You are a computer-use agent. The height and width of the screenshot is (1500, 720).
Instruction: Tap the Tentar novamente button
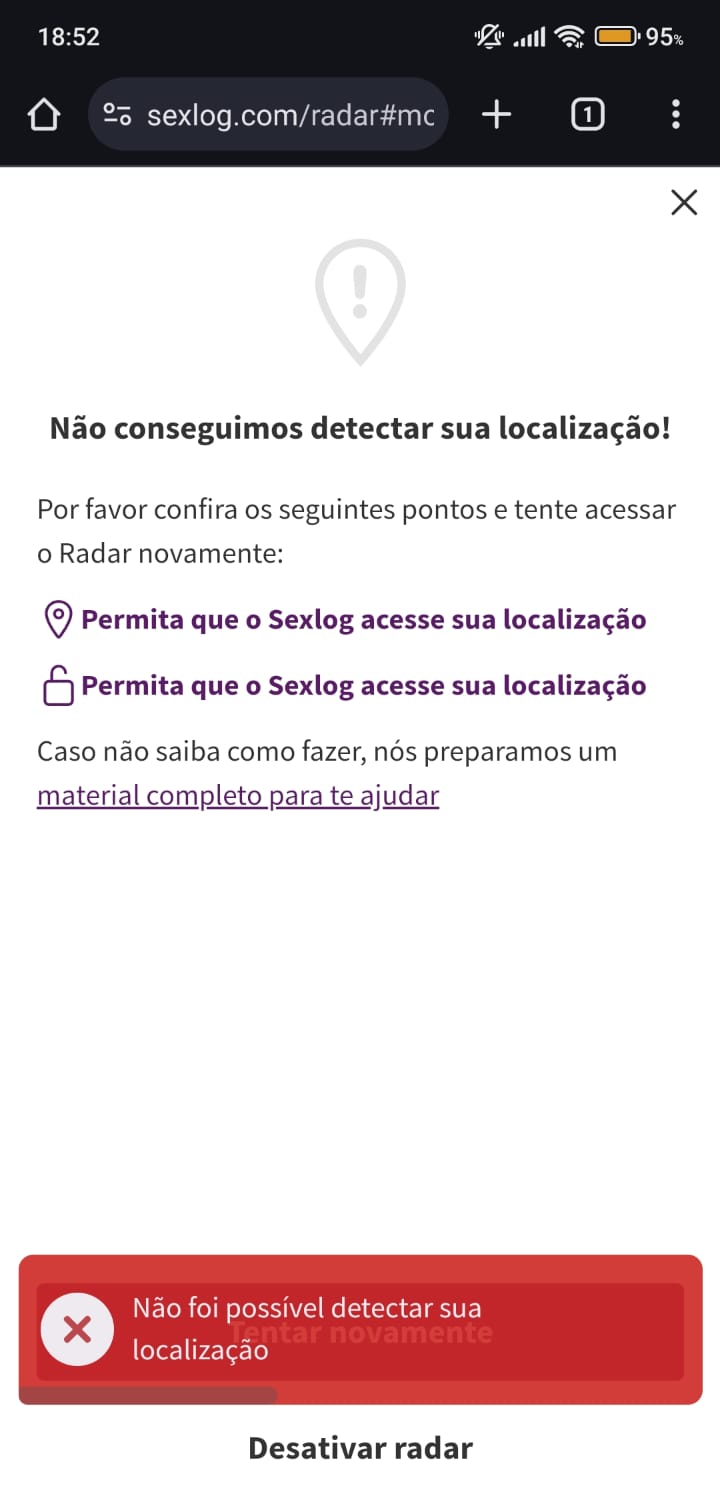pos(361,1332)
